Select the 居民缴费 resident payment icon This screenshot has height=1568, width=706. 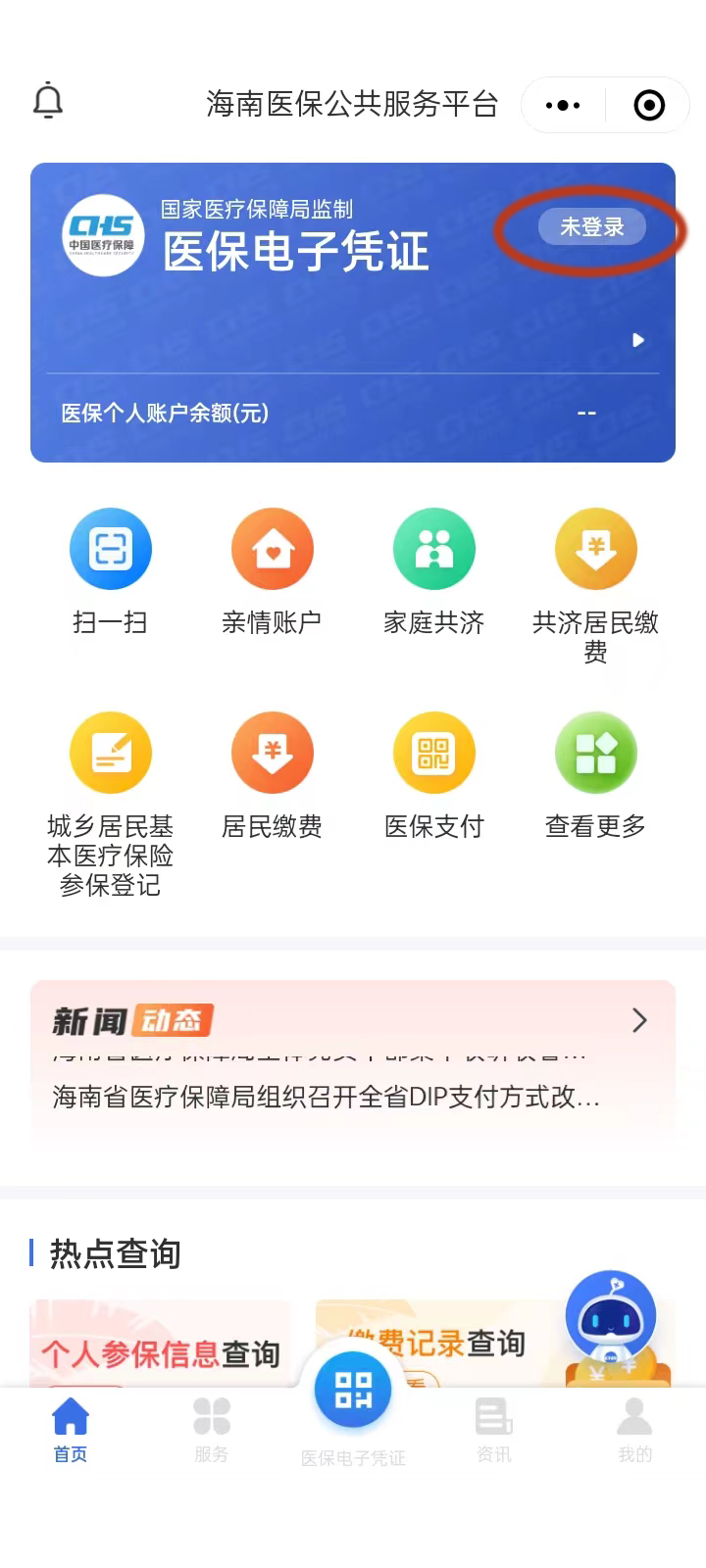click(x=273, y=753)
